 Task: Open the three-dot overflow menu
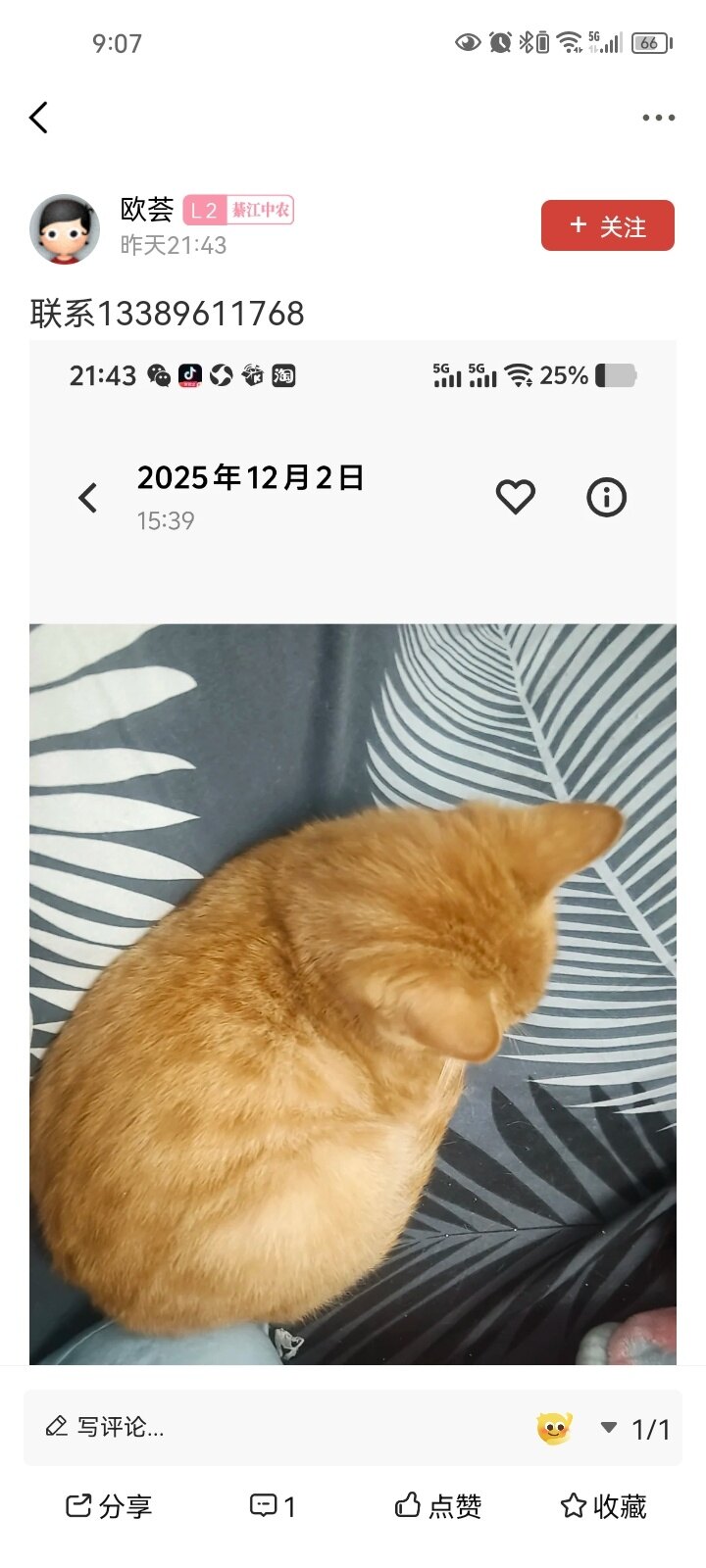tap(658, 118)
